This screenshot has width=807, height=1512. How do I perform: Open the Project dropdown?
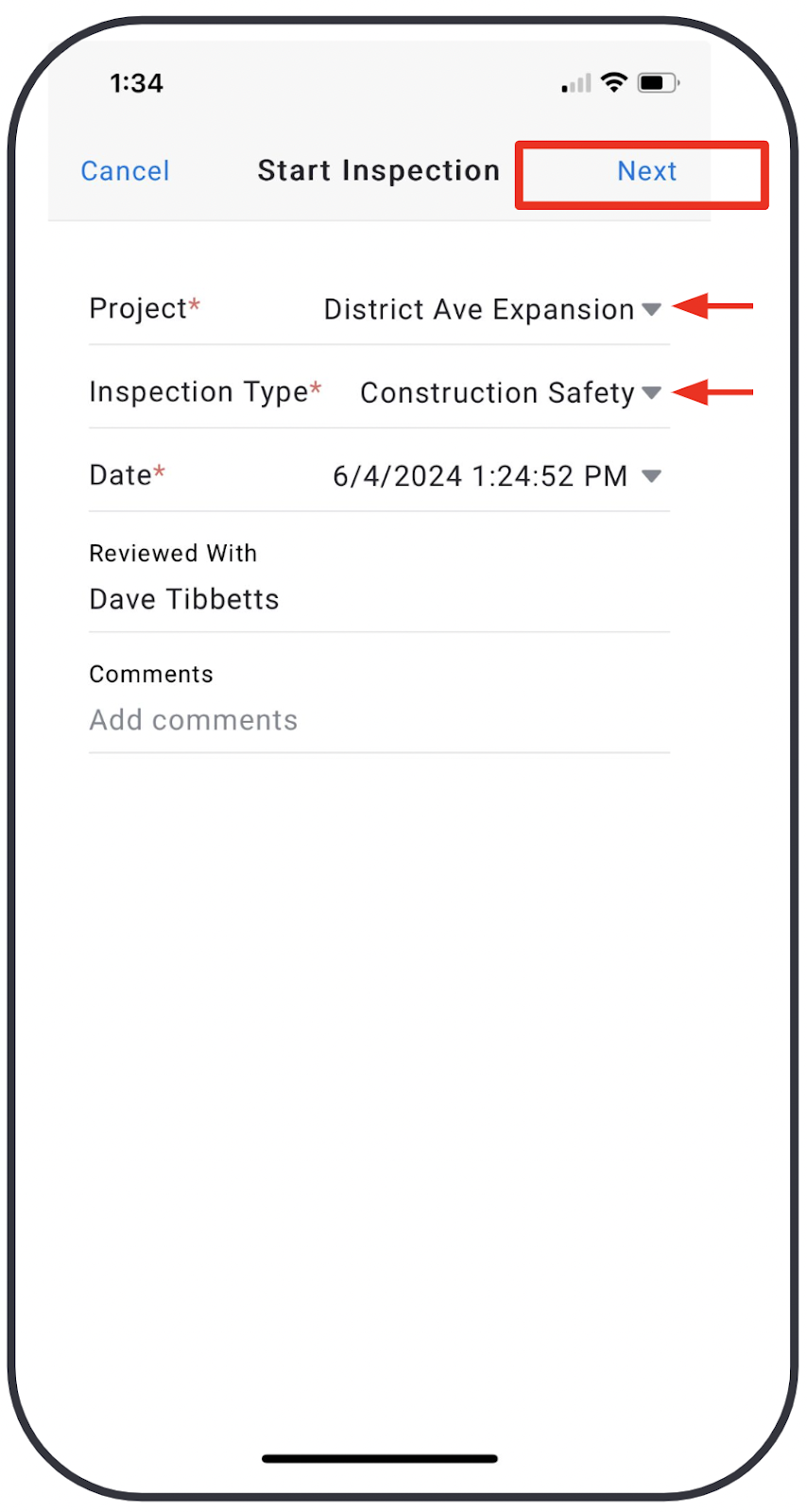tap(379, 309)
